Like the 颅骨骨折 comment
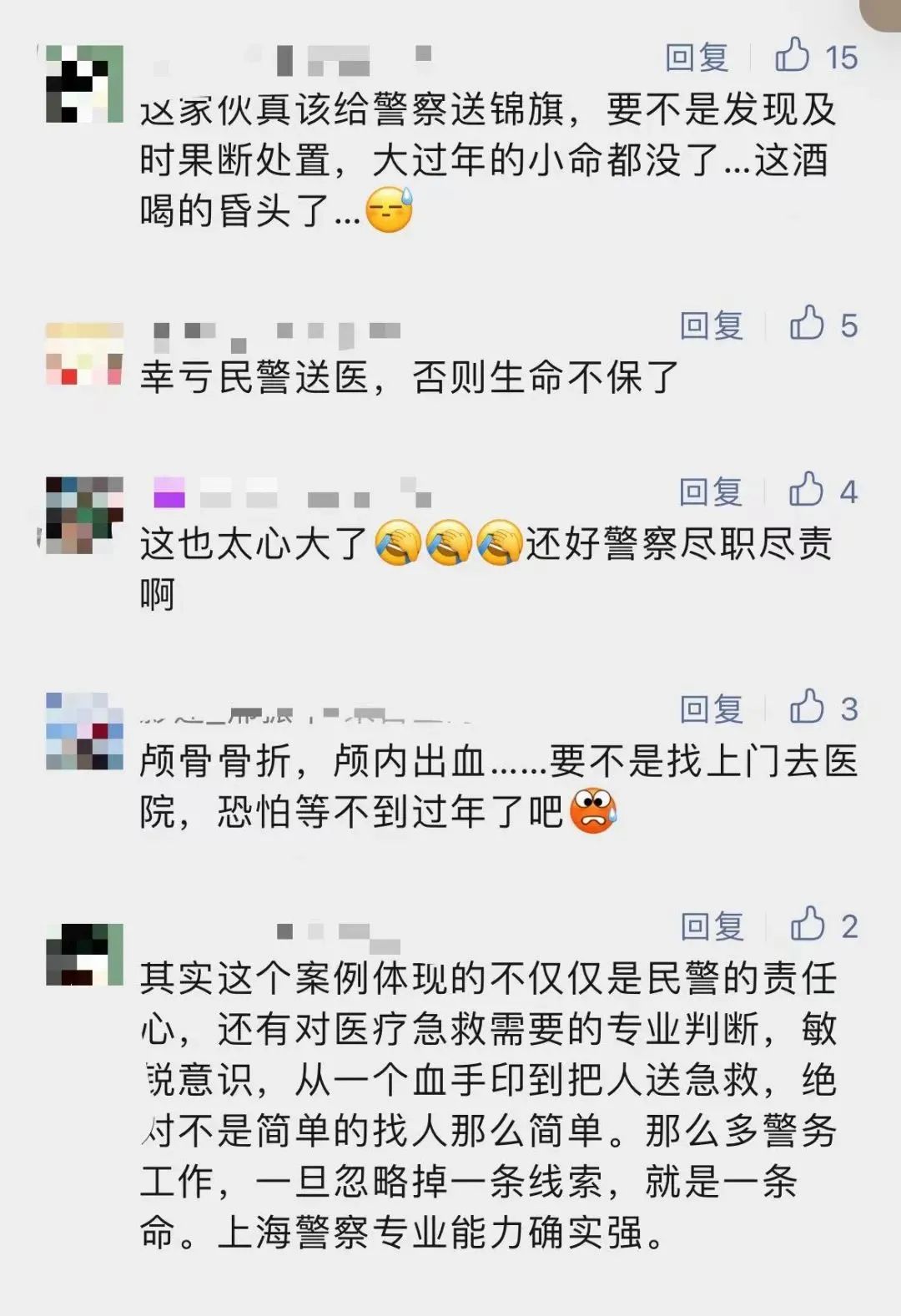The width and height of the screenshot is (901, 1316). point(807,708)
